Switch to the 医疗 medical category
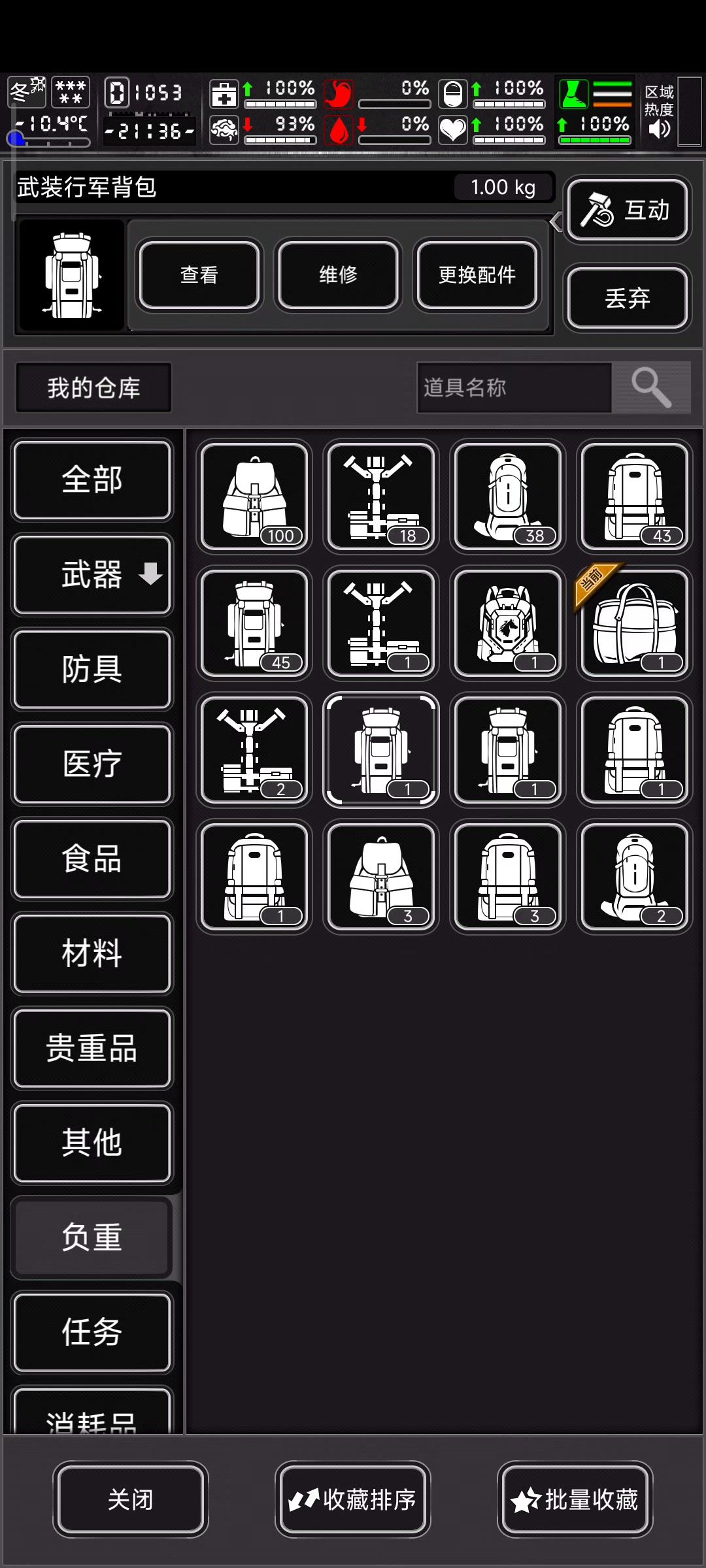 coord(92,764)
